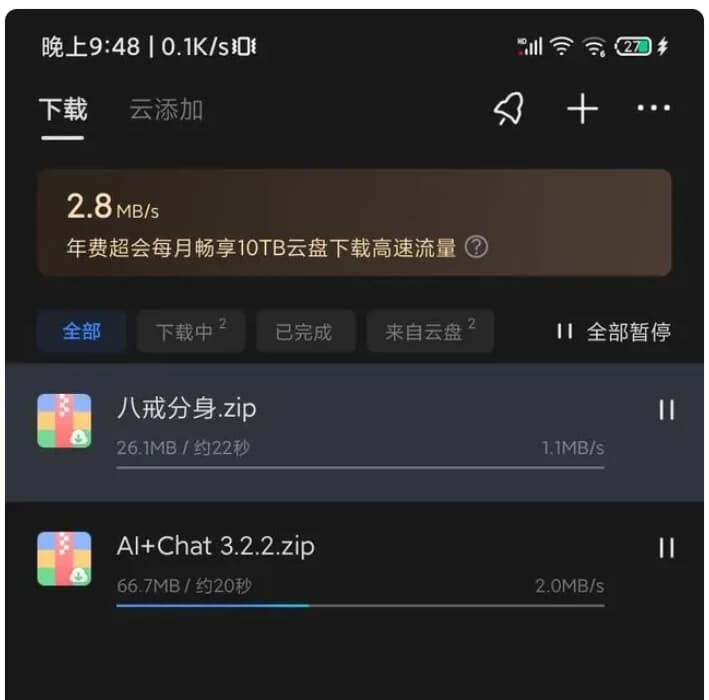This screenshot has height=700, width=709.
Task: Select the 全部 filter chip
Action: point(81,332)
